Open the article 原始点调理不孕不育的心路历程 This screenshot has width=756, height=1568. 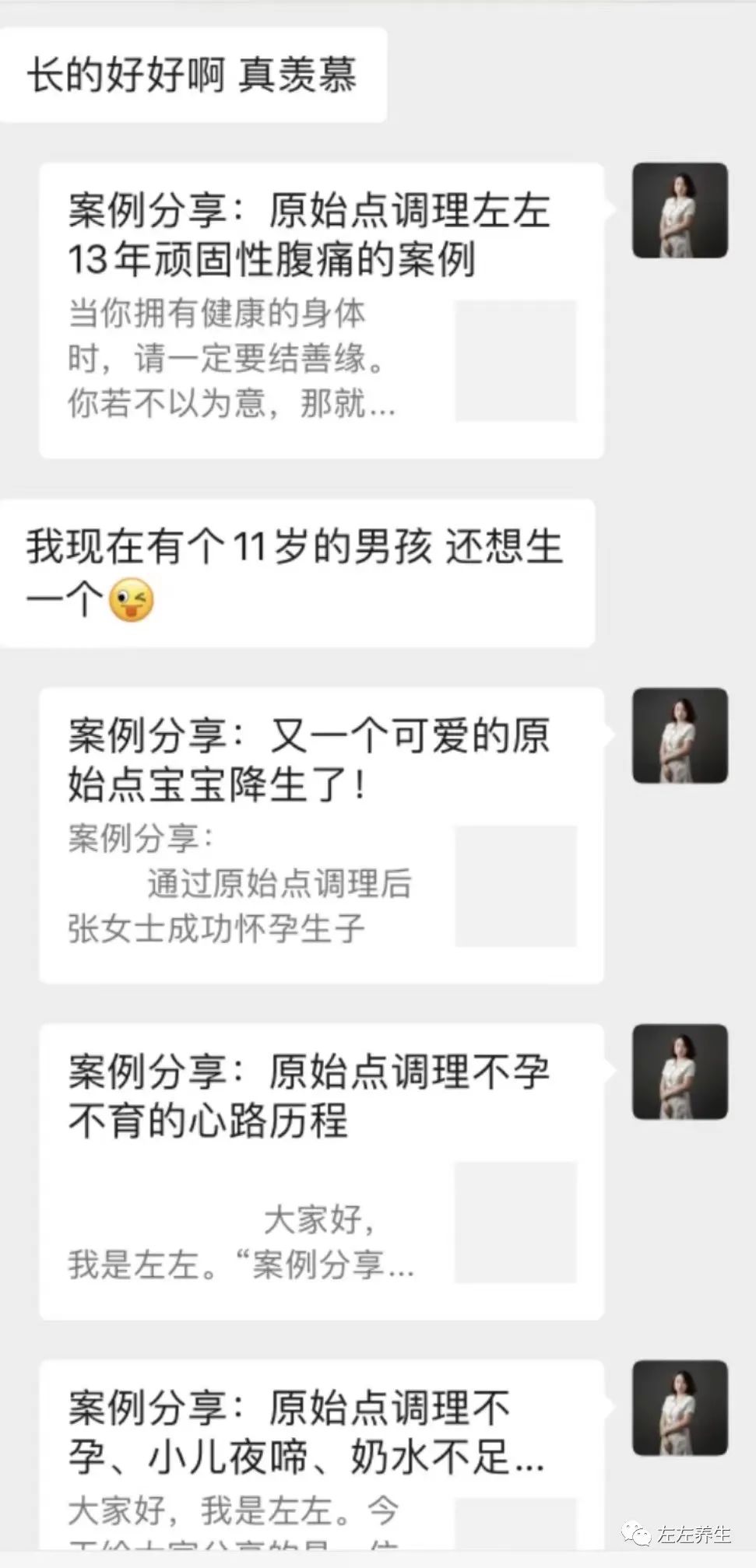(321, 1171)
